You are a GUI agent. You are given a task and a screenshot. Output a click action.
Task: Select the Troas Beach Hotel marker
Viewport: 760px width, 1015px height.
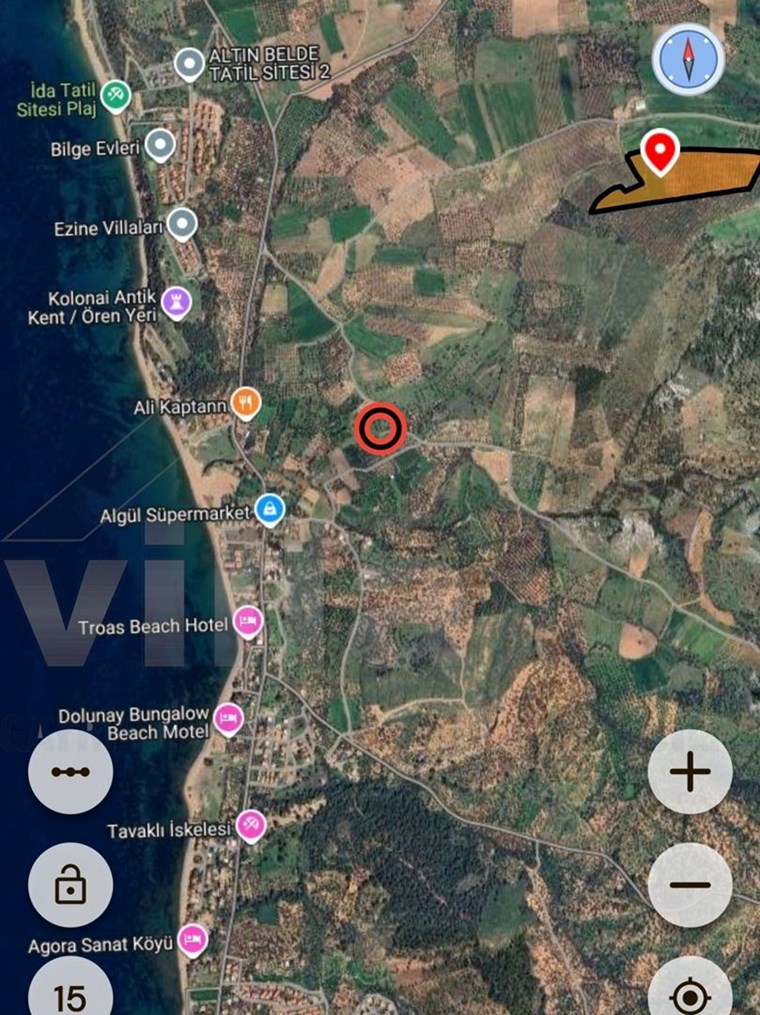248,622
